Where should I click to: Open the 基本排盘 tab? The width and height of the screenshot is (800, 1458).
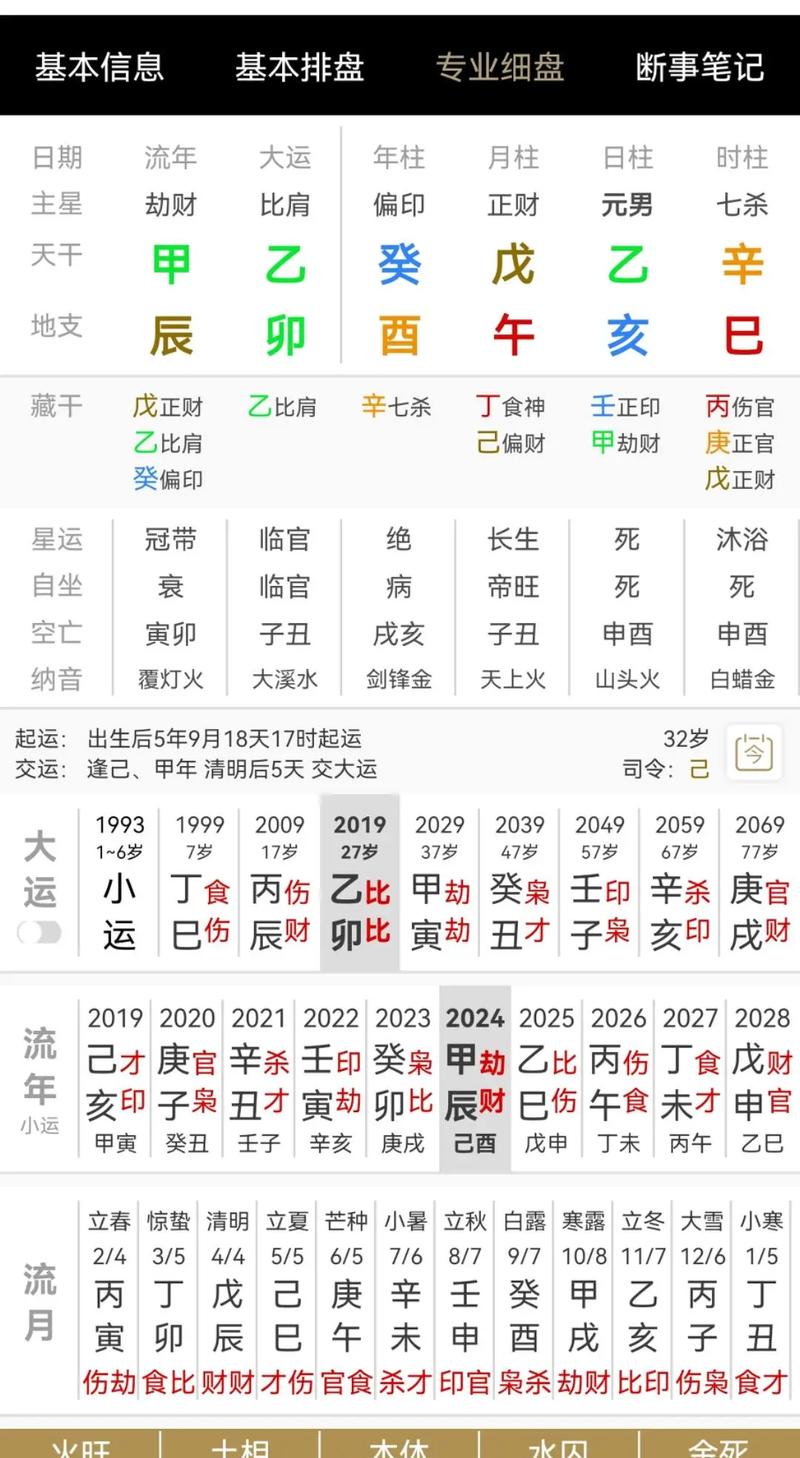pyautogui.click(x=299, y=67)
